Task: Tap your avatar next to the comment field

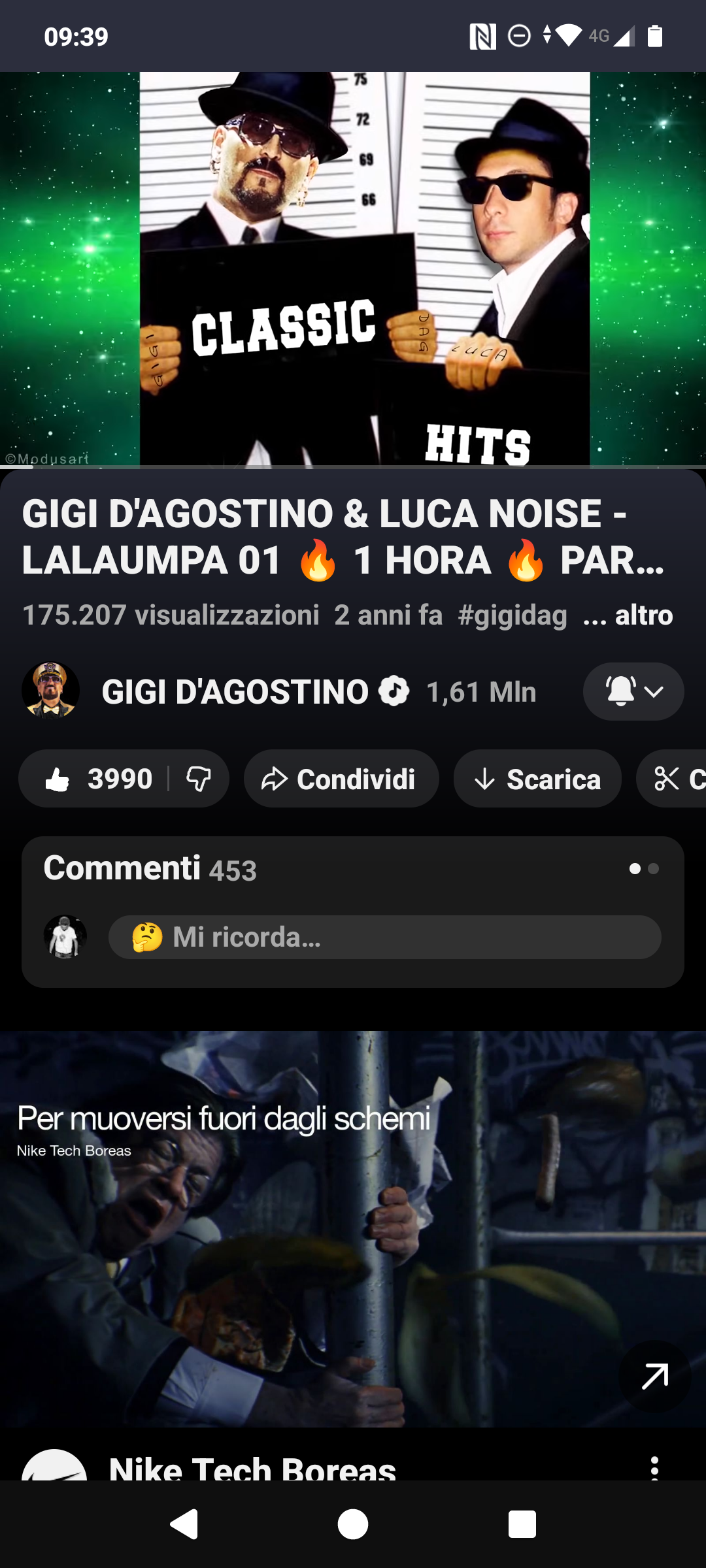Action: 65,936
